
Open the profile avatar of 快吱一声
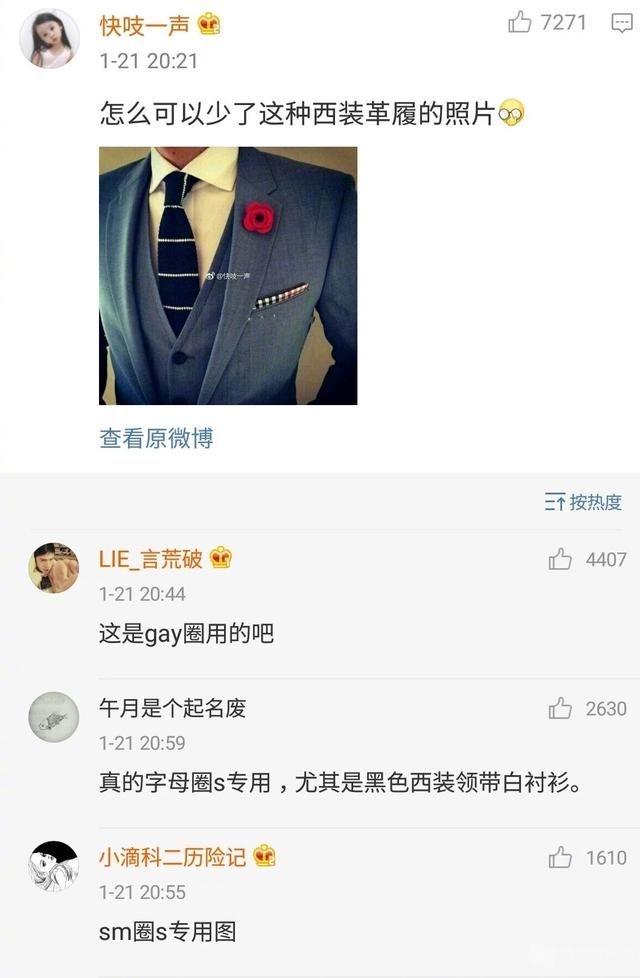click(49, 38)
